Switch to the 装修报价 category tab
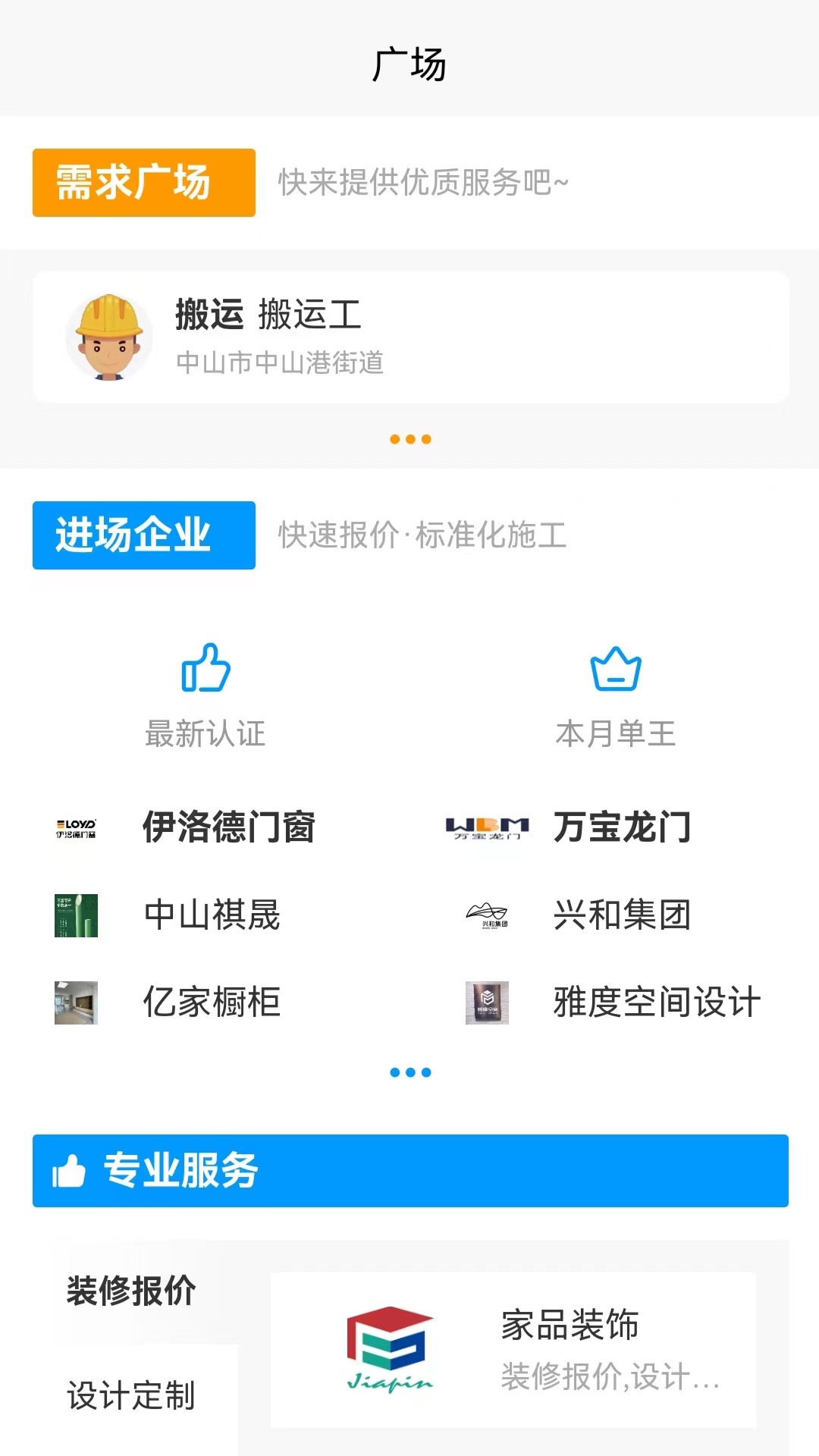Screen dimensions: 819x1456 tap(130, 1281)
